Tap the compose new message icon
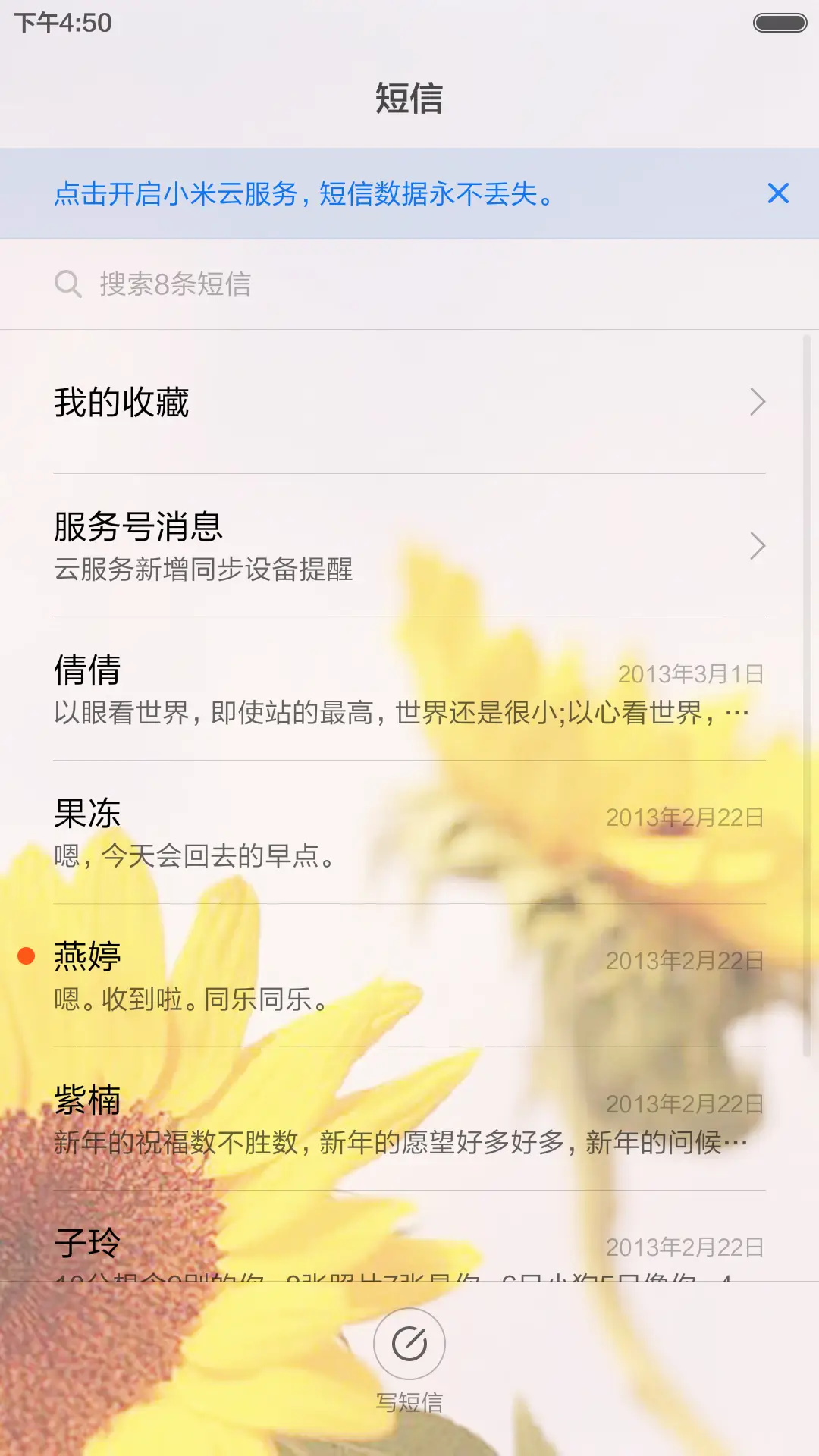This screenshot has width=819, height=1456. (x=409, y=1343)
